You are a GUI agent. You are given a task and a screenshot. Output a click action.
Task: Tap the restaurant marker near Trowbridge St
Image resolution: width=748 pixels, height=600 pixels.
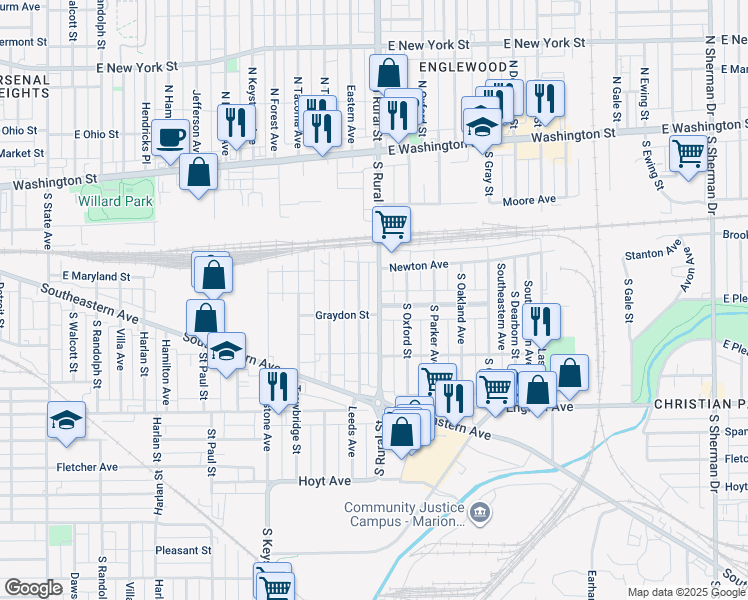tap(279, 387)
